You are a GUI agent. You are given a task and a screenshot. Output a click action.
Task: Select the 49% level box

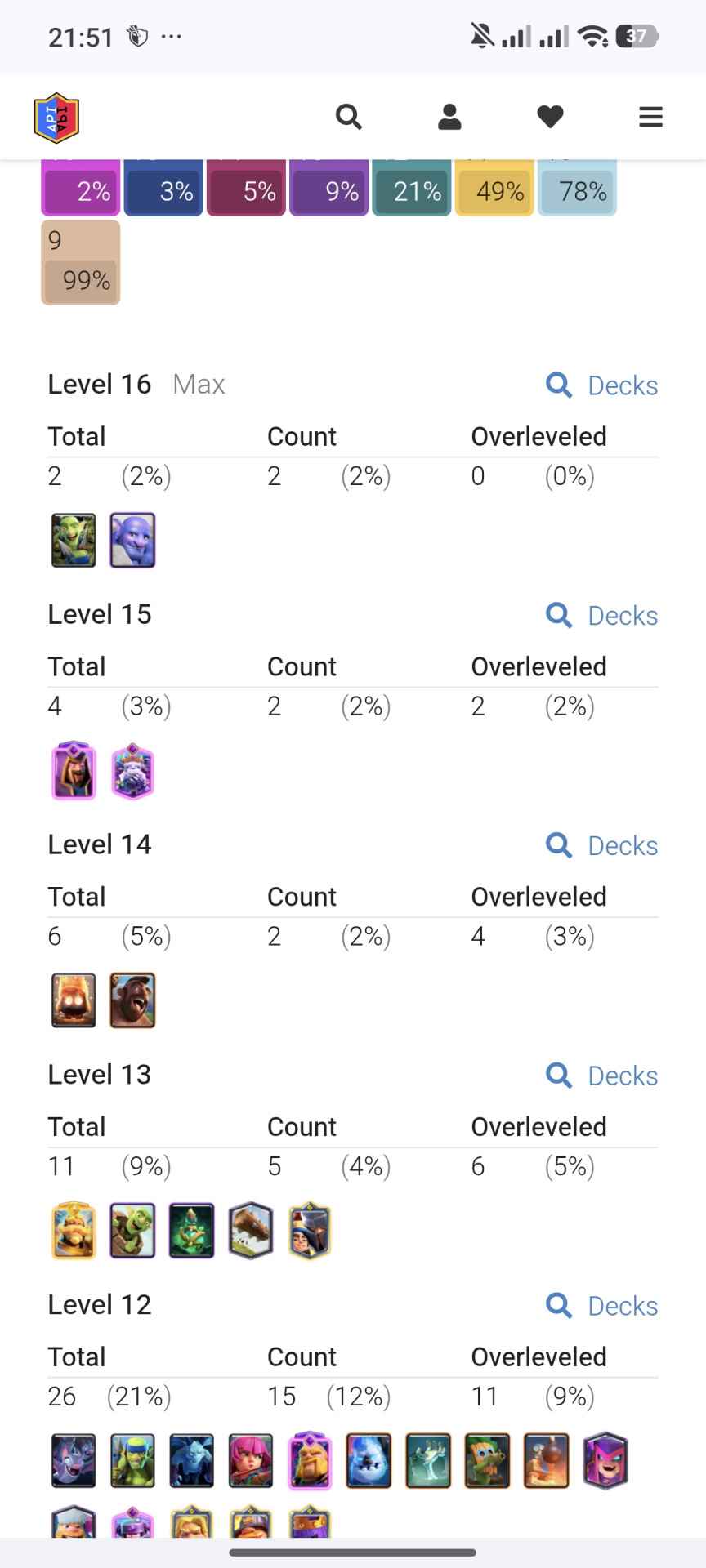coord(494,189)
